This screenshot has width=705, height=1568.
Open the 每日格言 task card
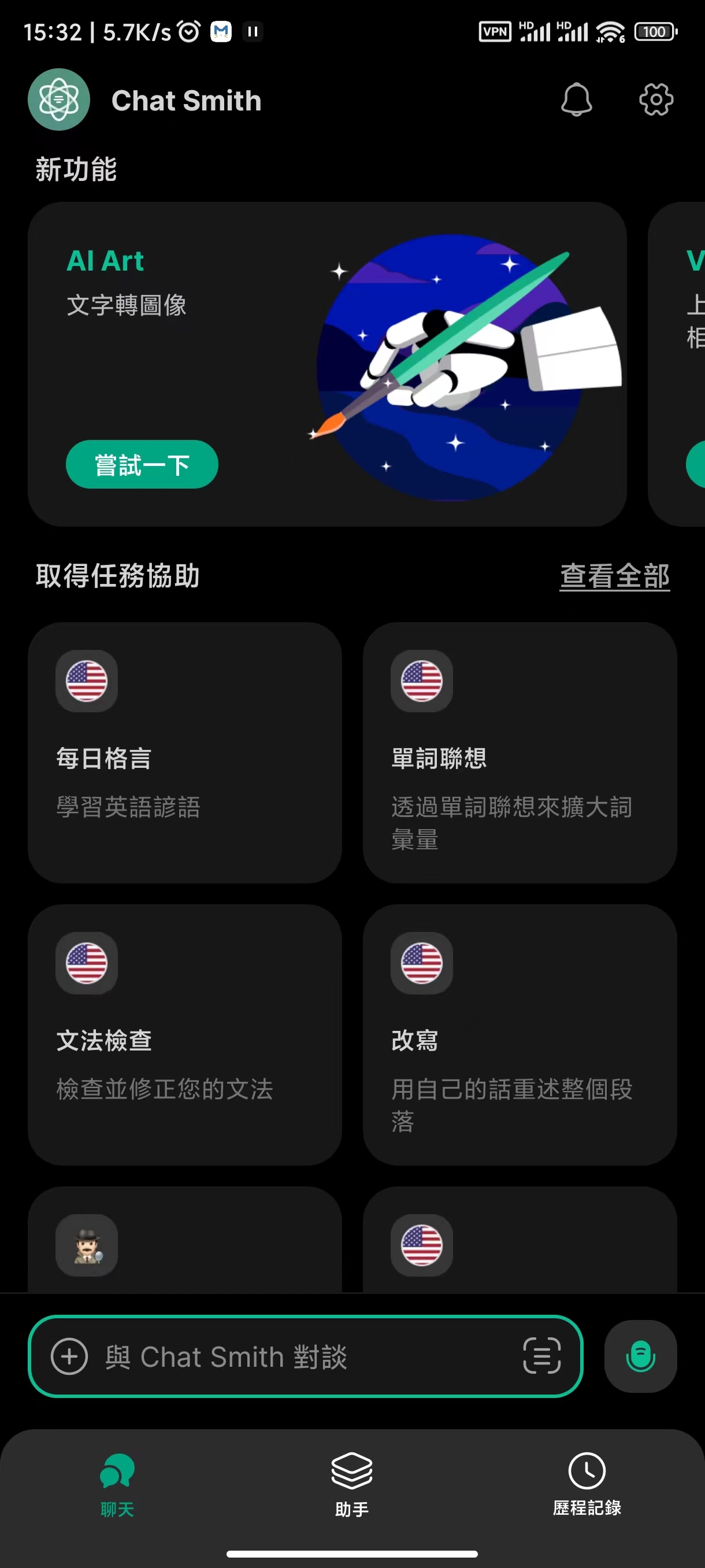(x=184, y=752)
